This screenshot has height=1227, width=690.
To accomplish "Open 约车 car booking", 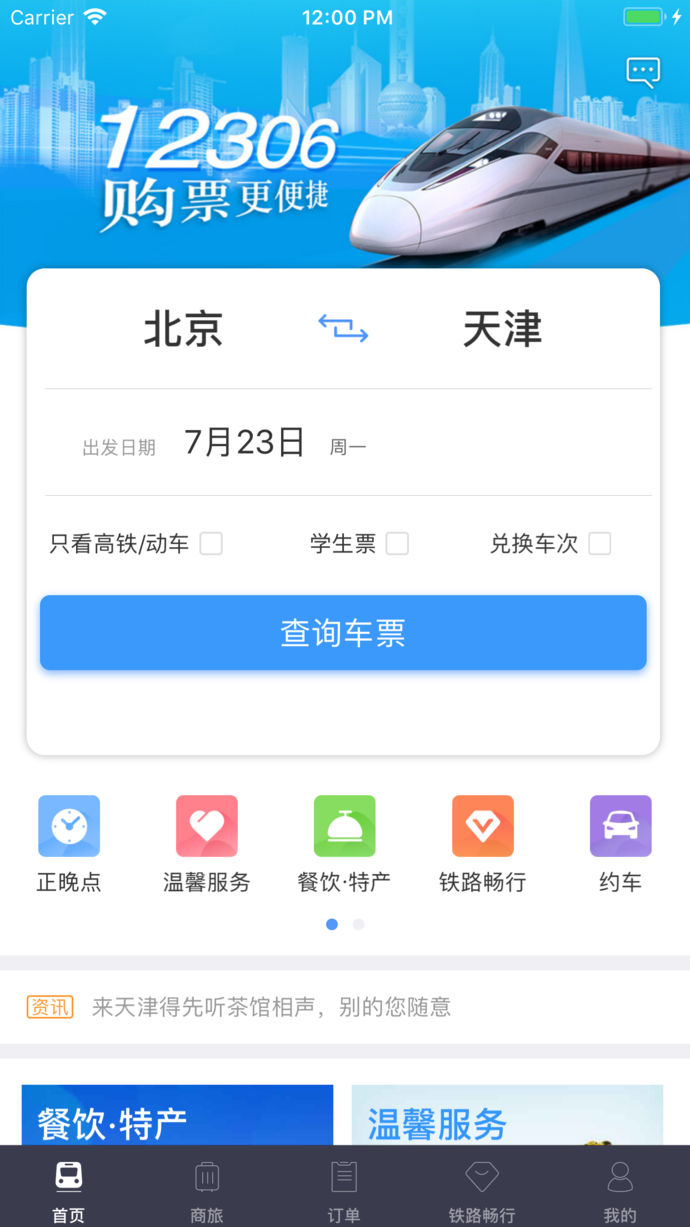I will [x=620, y=826].
